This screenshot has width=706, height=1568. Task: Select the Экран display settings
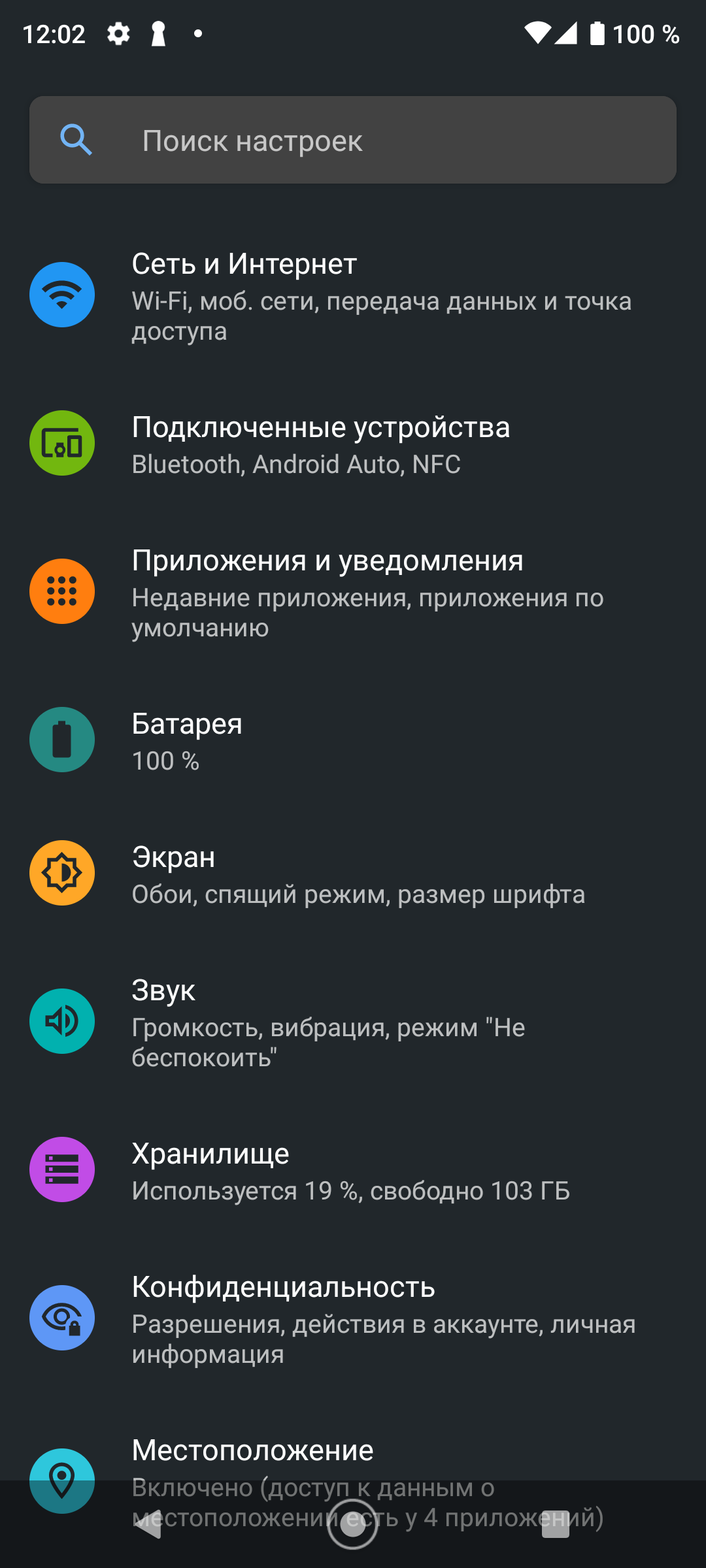353,874
